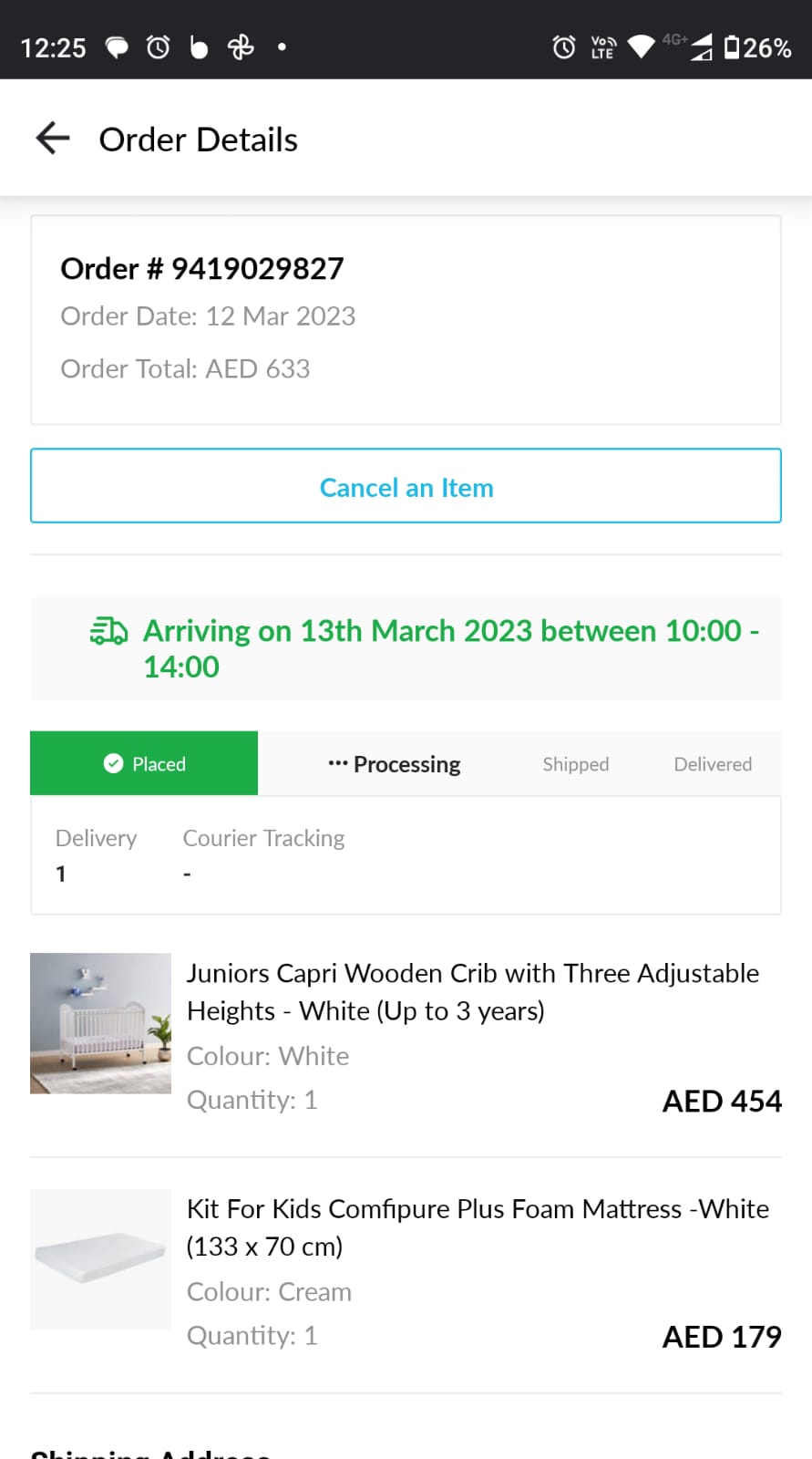Tap the Cancel an Item button
Screen dimensions: 812x1459
point(406,486)
